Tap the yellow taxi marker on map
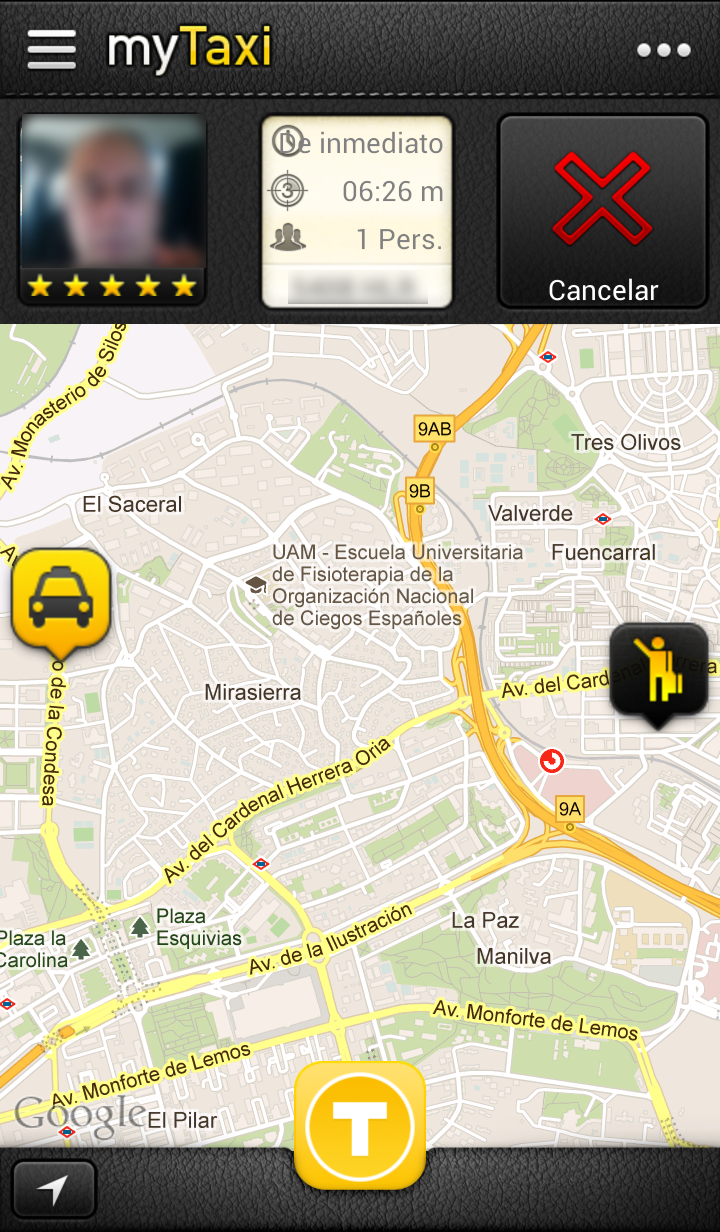Screen dimensions: 720x1232 coord(60,597)
